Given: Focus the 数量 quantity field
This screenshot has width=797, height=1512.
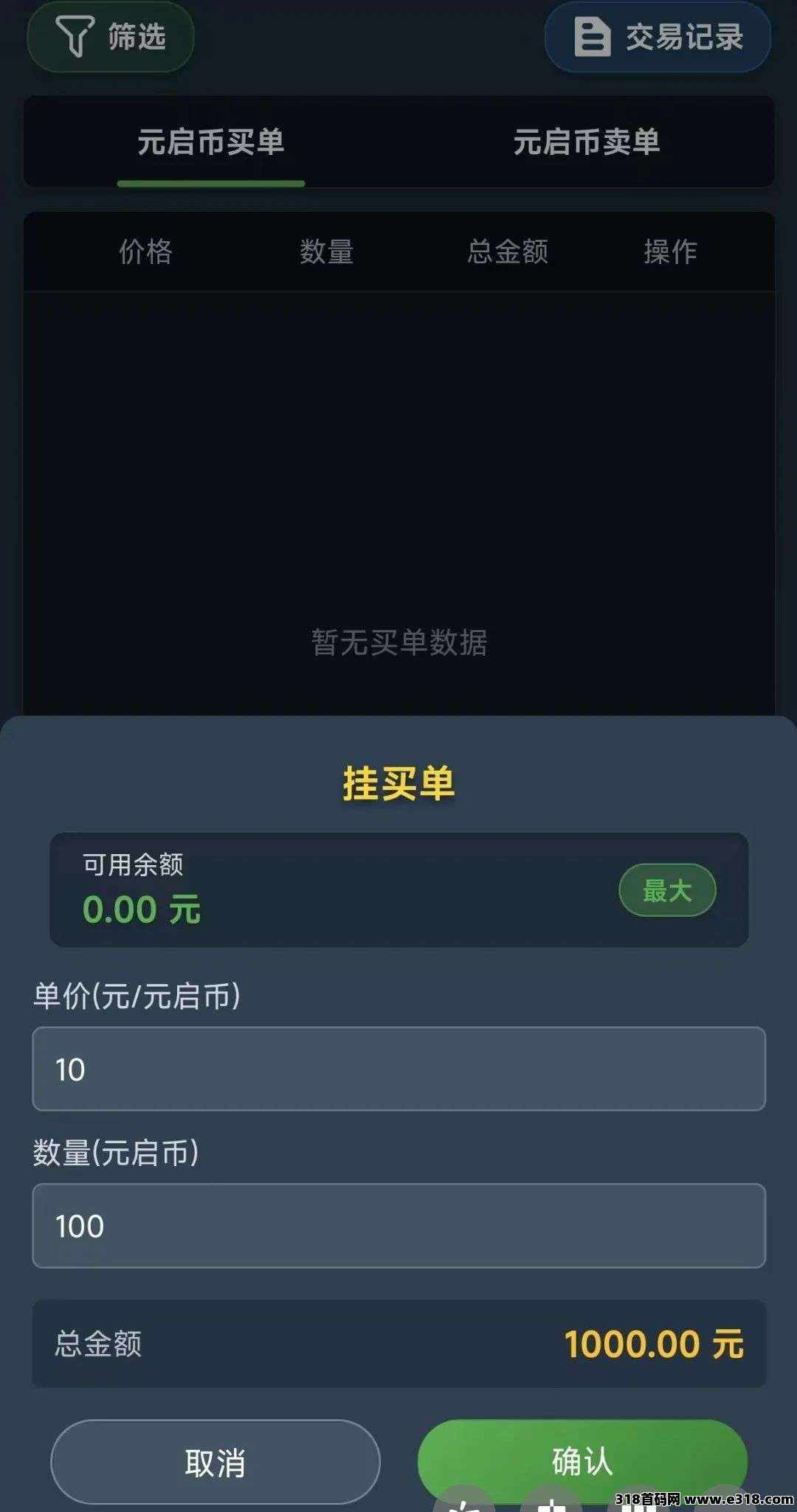Looking at the screenshot, I should point(399,1226).
